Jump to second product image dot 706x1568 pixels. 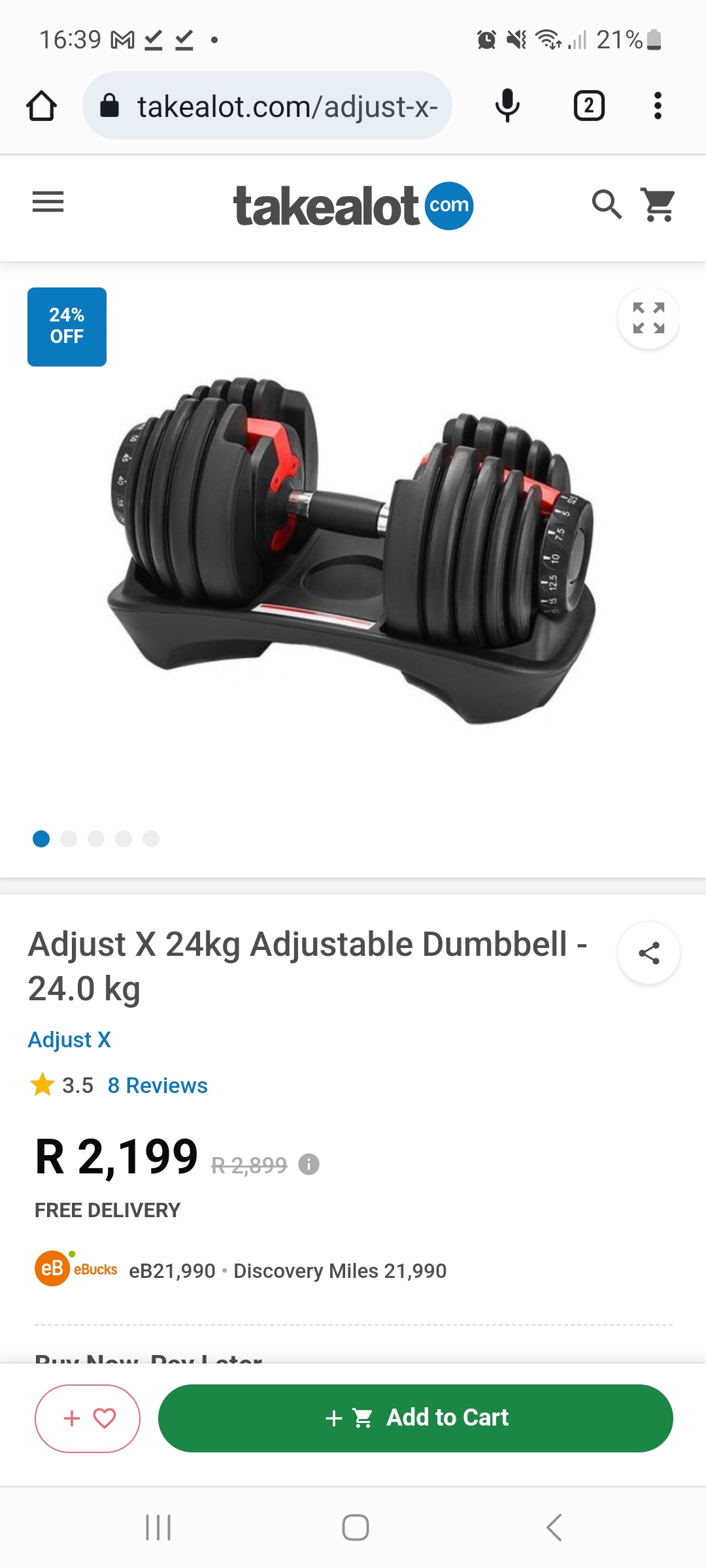tap(69, 839)
